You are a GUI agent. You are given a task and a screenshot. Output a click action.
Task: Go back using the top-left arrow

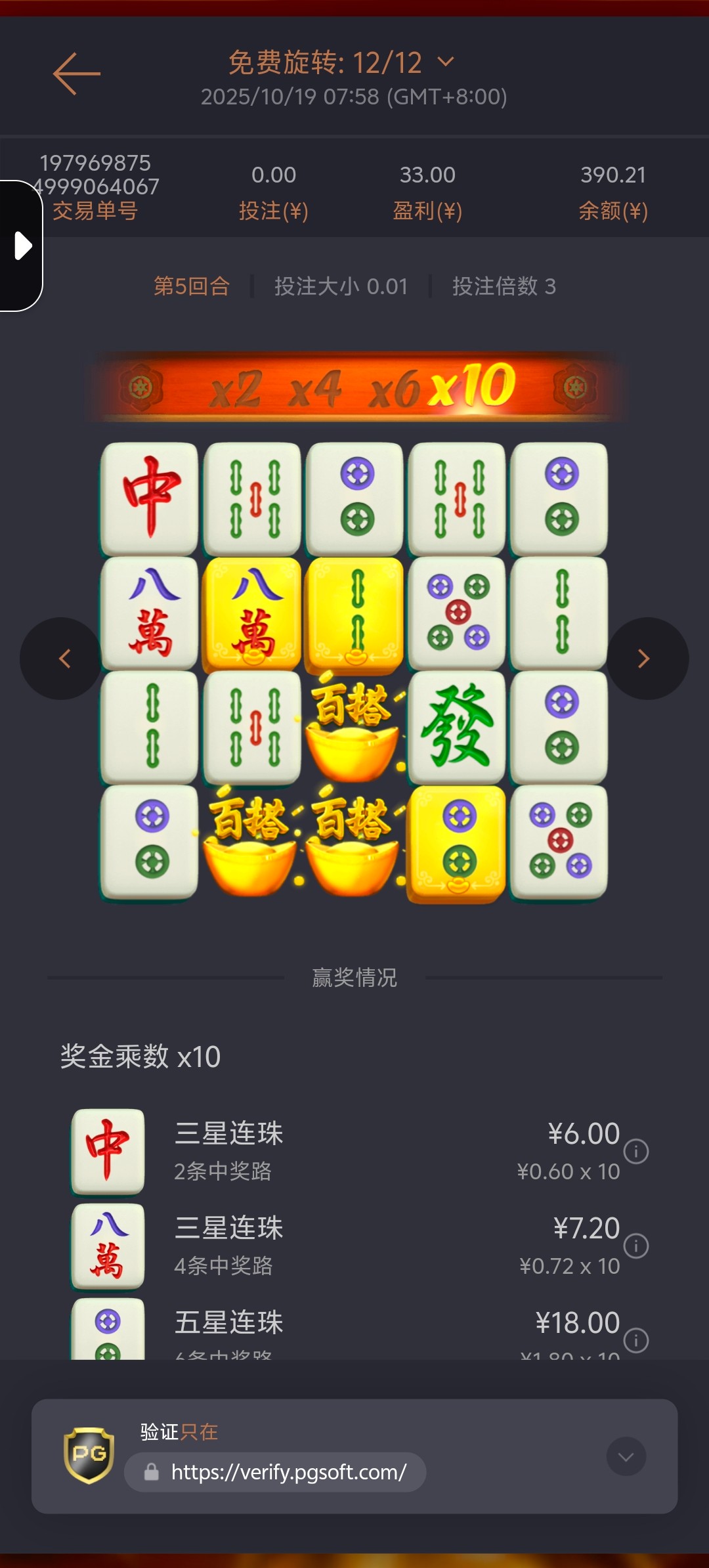76,74
